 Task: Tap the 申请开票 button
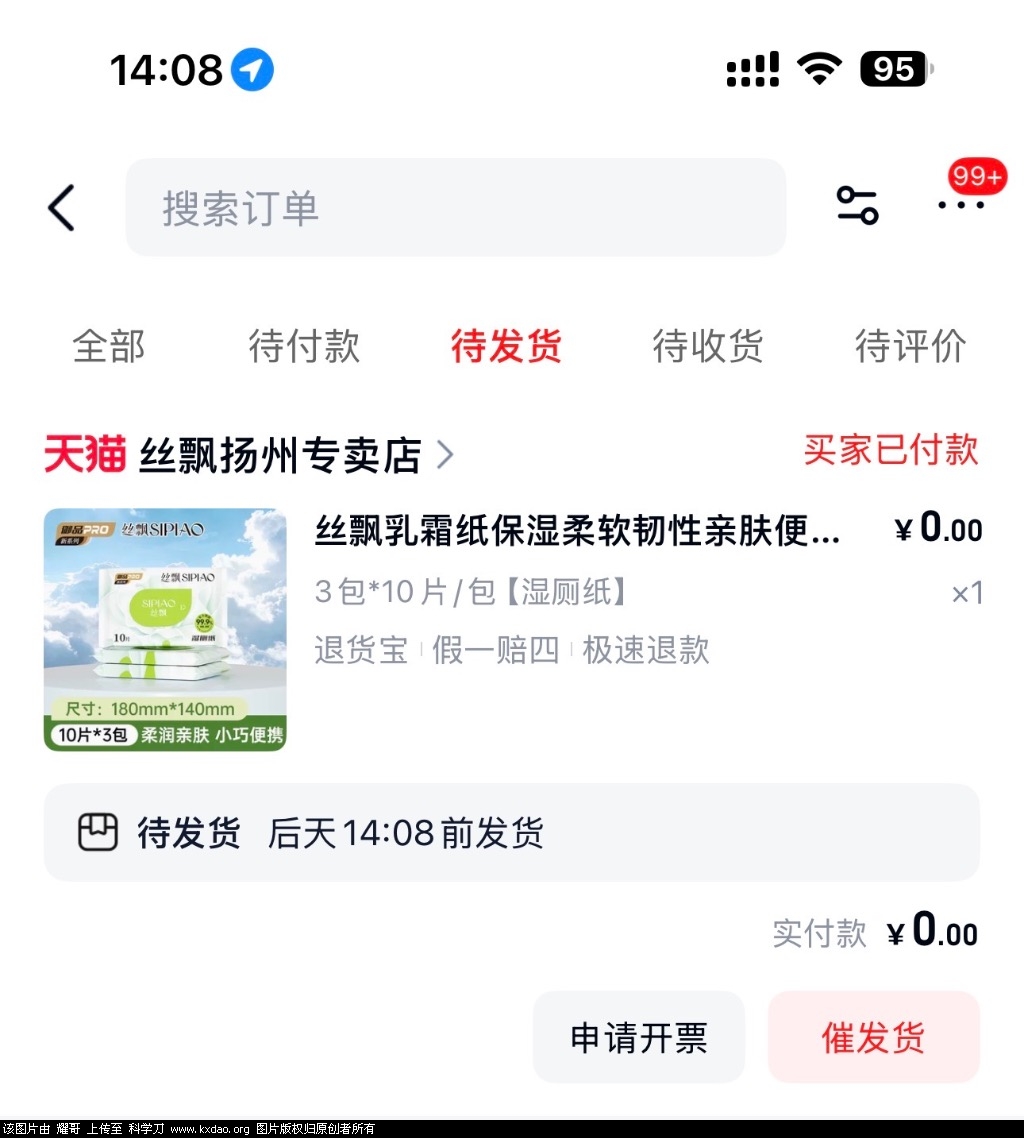638,1037
